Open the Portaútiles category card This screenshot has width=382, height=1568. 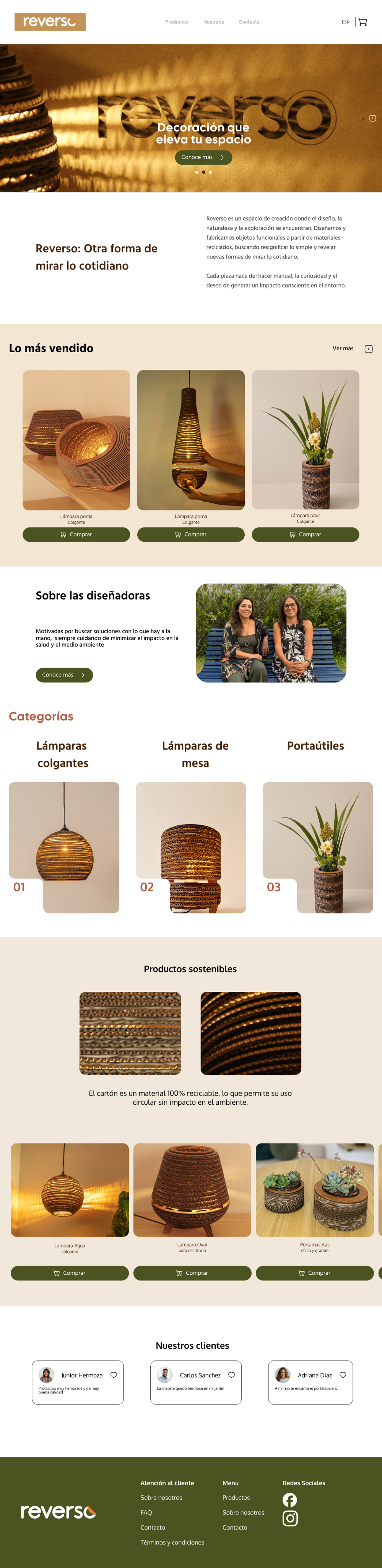pyautogui.click(x=317, y=847)
